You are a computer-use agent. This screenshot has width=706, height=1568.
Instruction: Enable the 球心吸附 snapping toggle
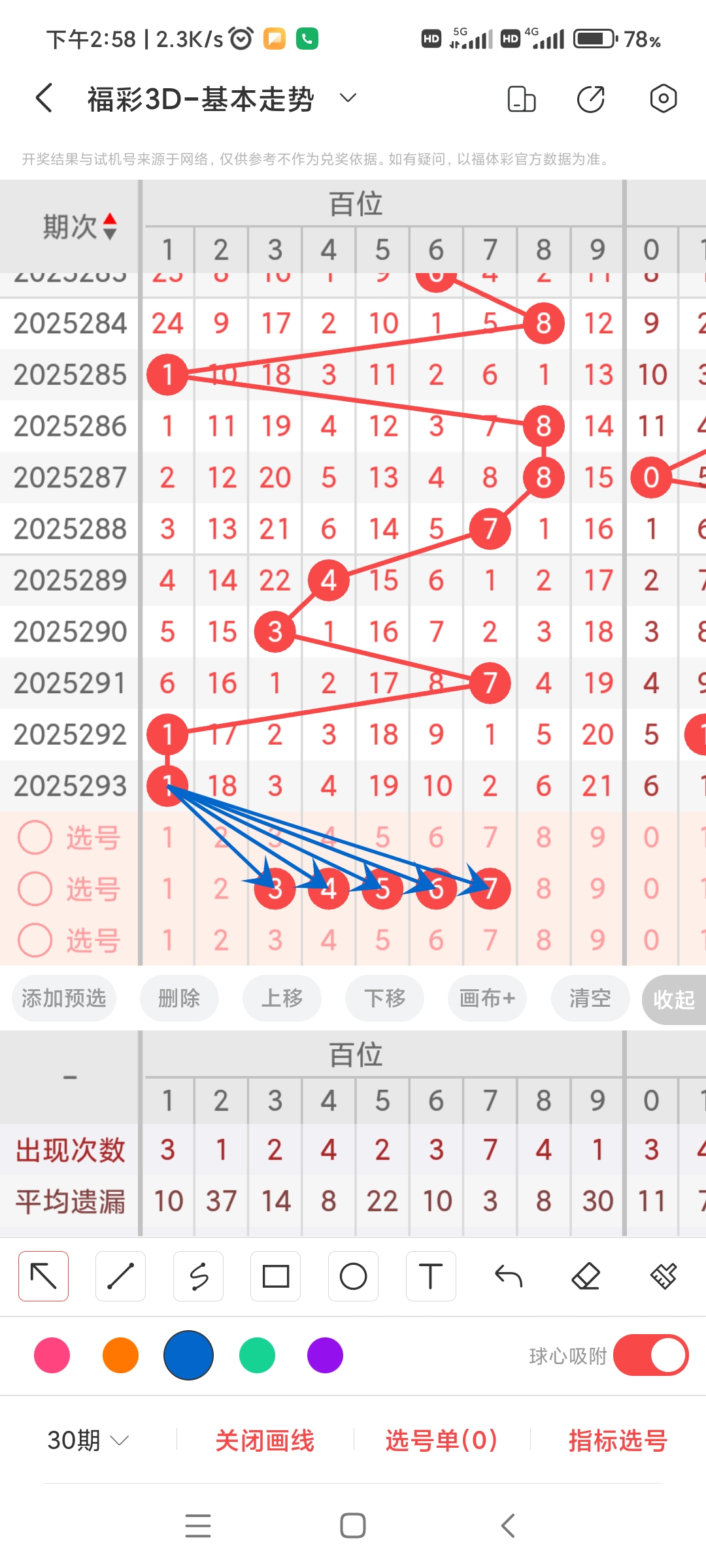[x=651, y=1356]
